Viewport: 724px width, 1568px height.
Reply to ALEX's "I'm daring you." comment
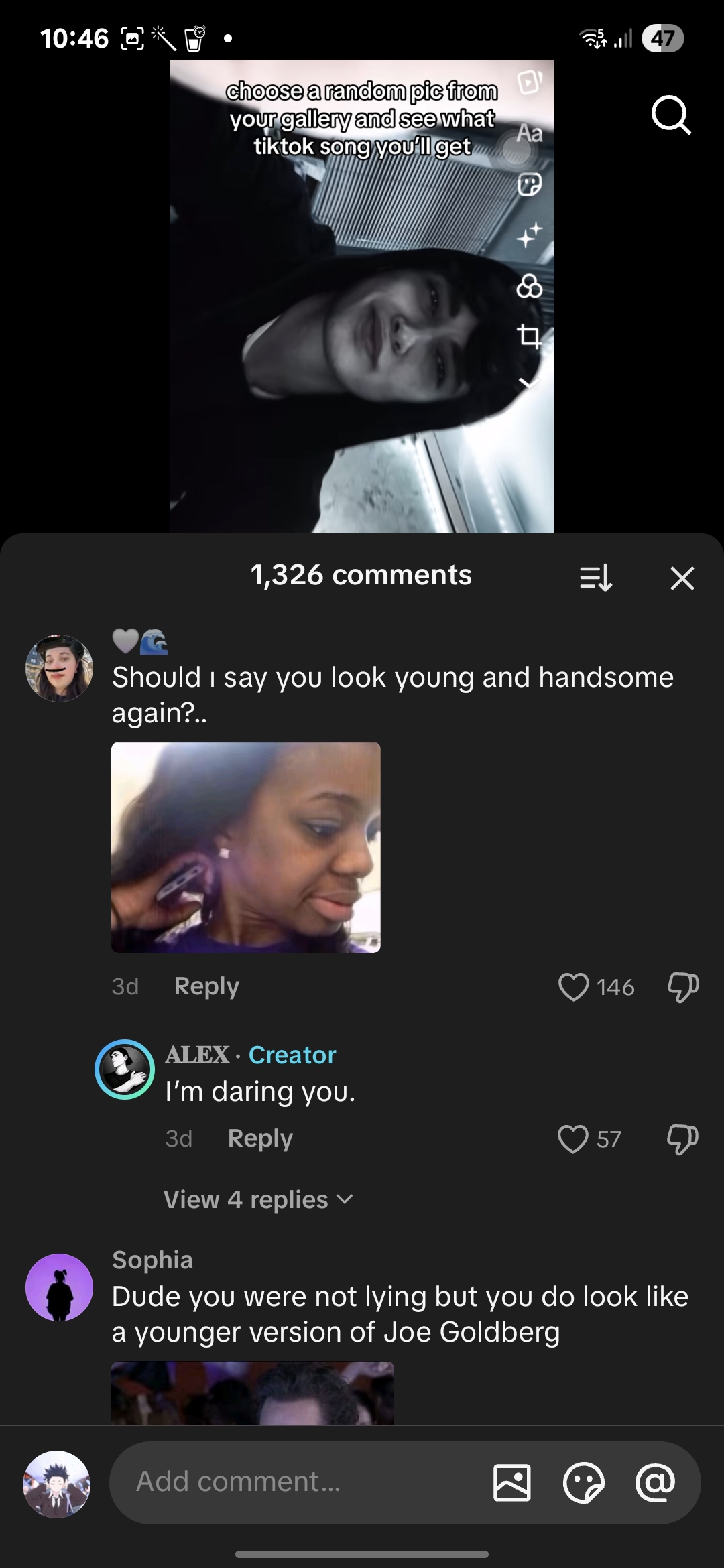(260, 1138)
